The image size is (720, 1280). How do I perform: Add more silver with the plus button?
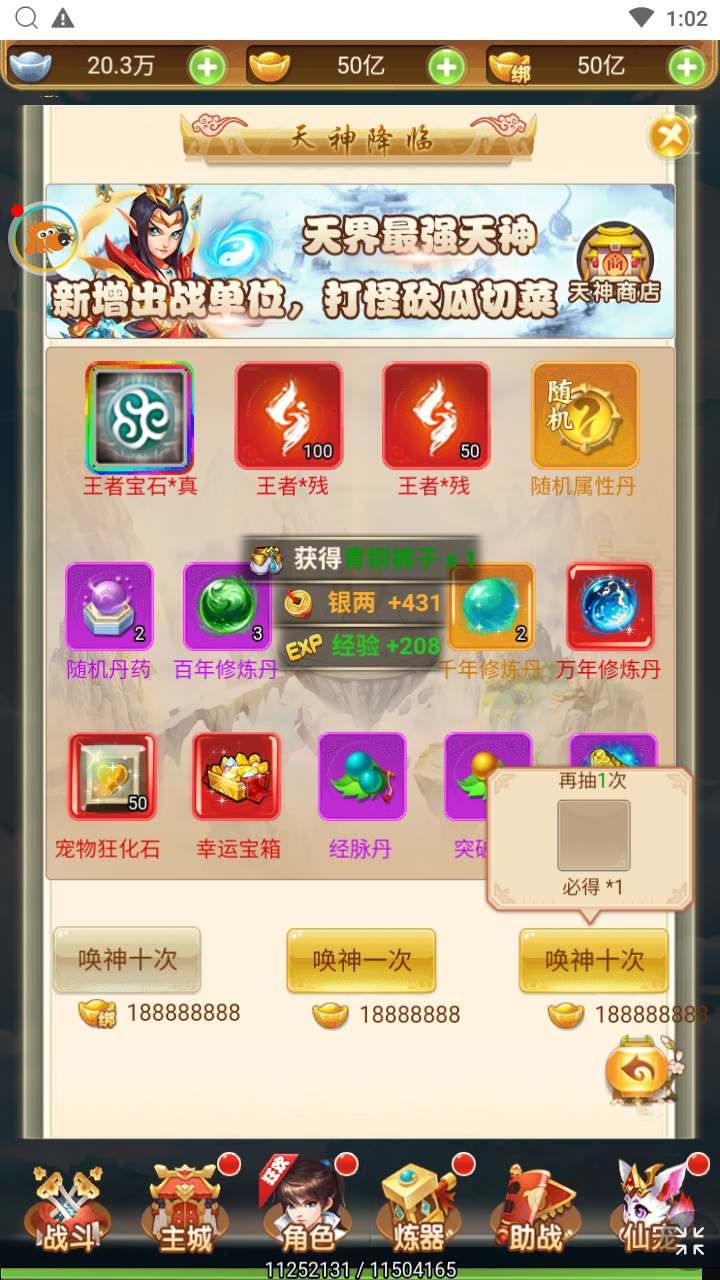pos(207,67)
